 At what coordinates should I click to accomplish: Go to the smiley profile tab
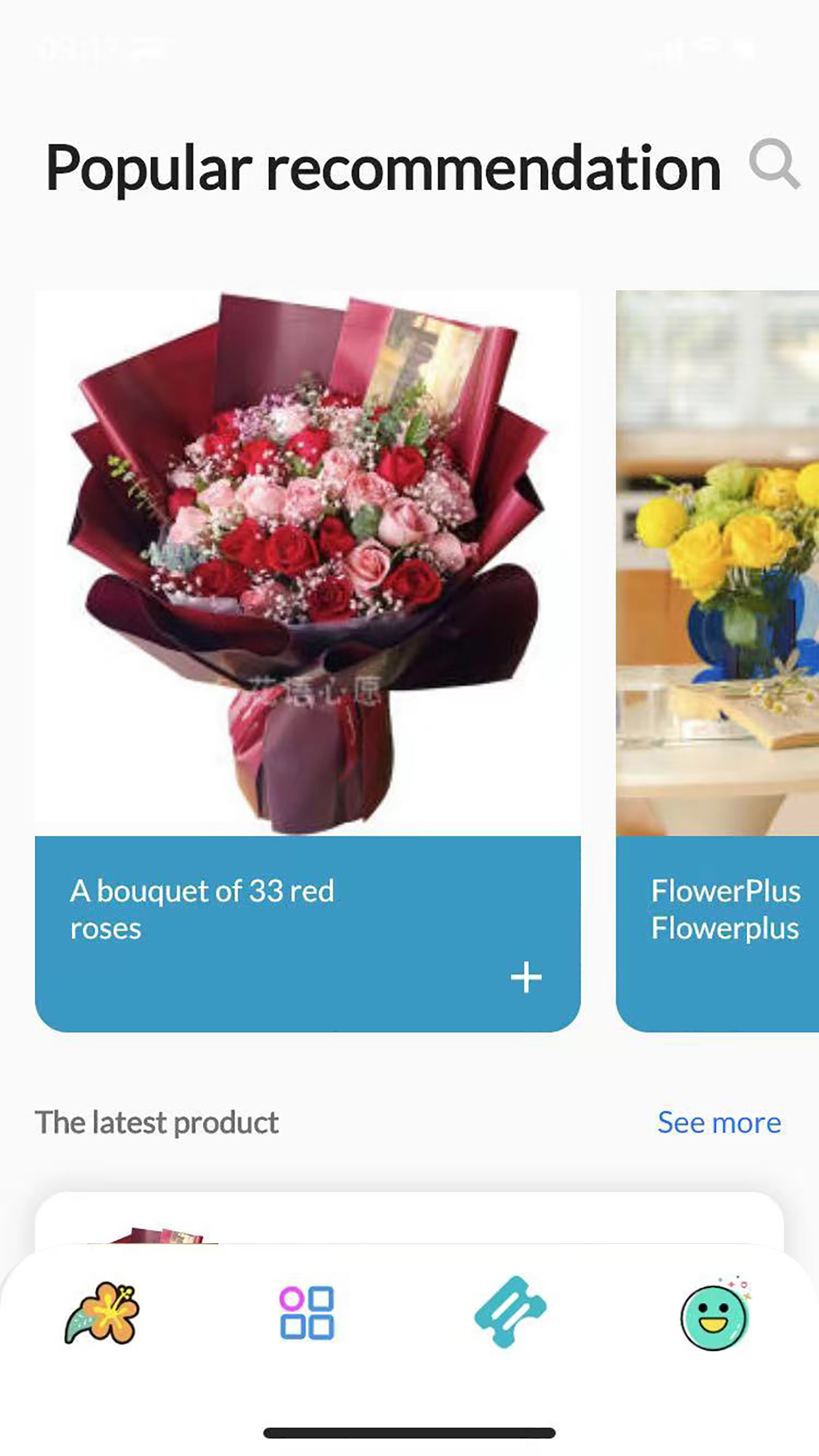[x=715, y=1316]
